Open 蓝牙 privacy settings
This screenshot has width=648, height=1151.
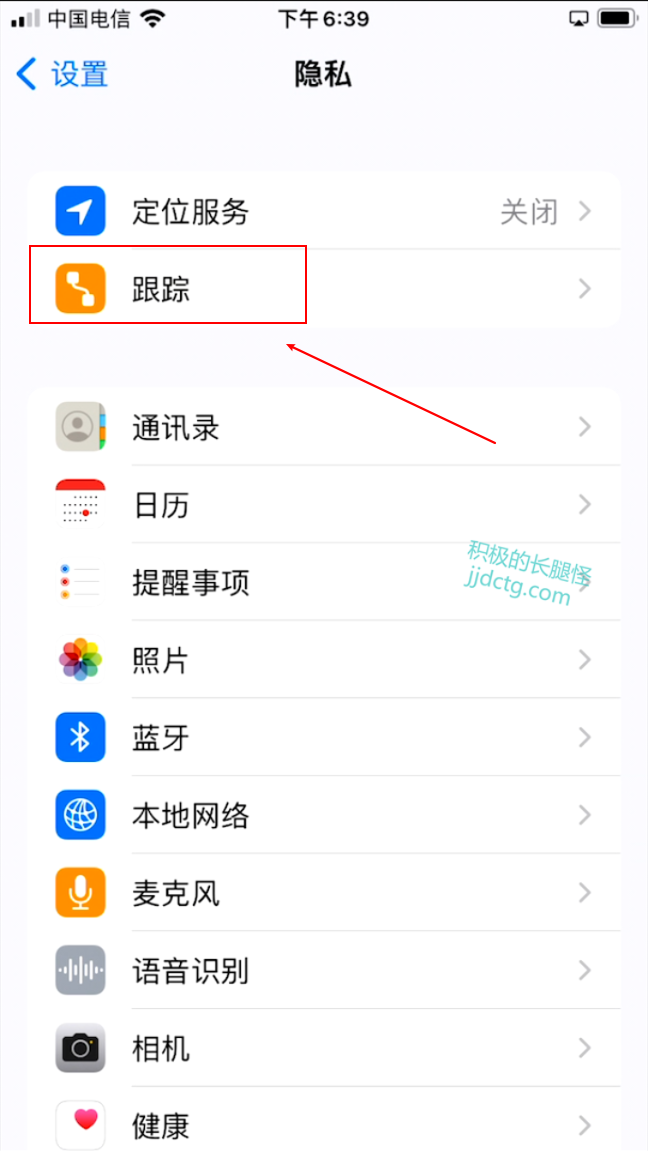(324, 738)
